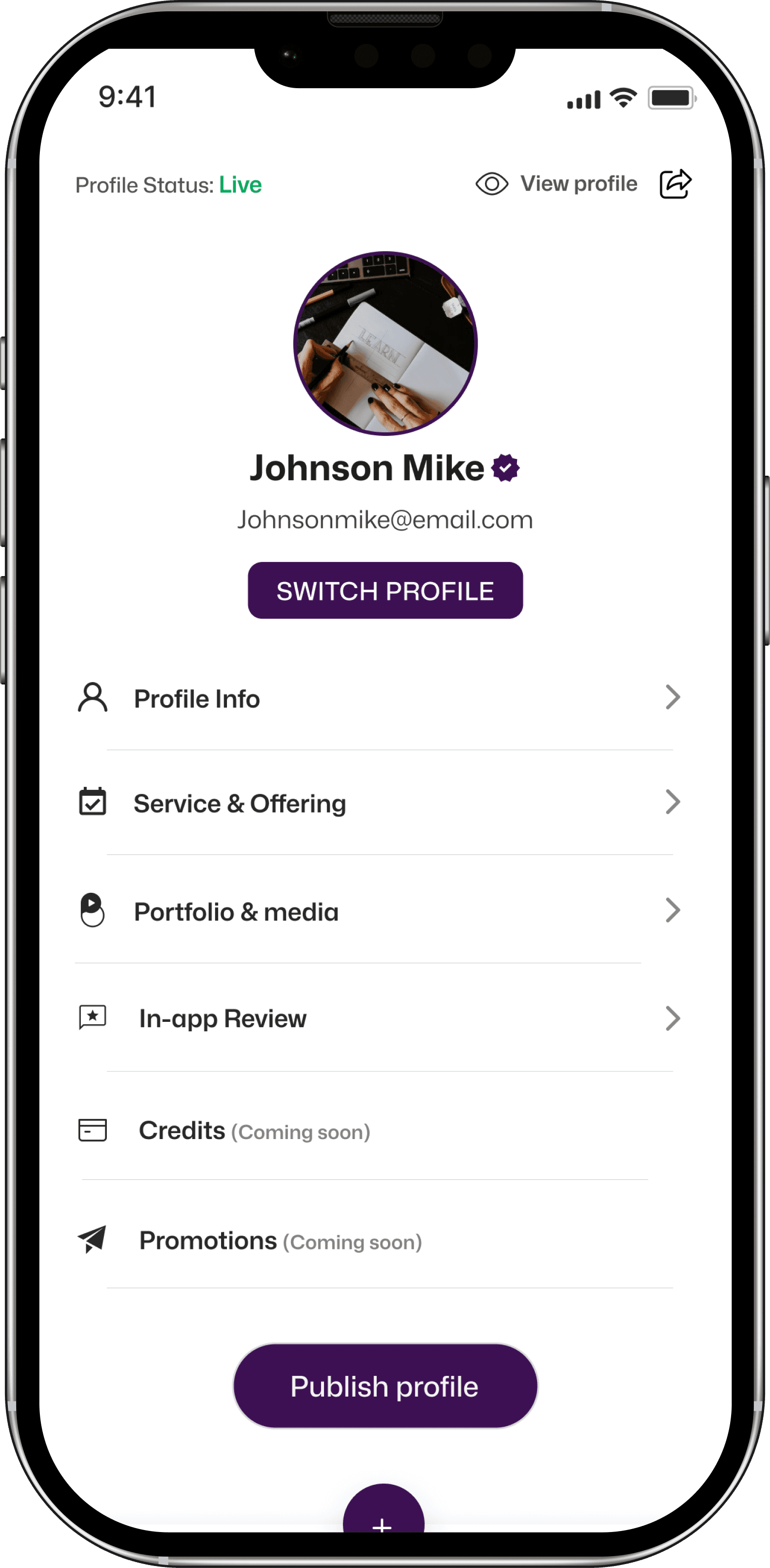Share the profile via share icon

[675, 184]
